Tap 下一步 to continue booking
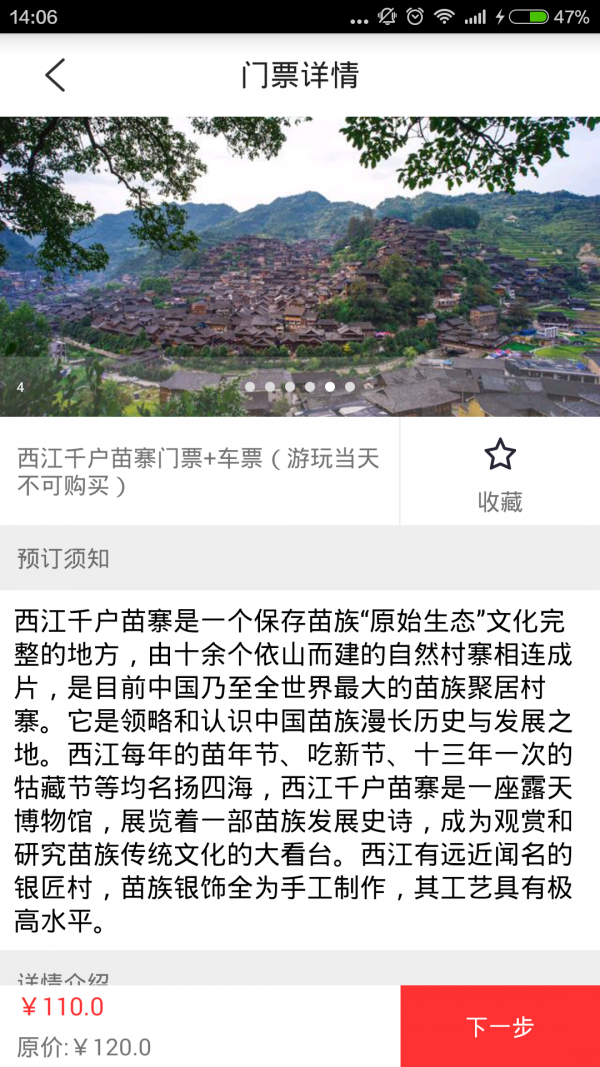Viewport: 600px width, 1067px height. (x=500, y=1026)
